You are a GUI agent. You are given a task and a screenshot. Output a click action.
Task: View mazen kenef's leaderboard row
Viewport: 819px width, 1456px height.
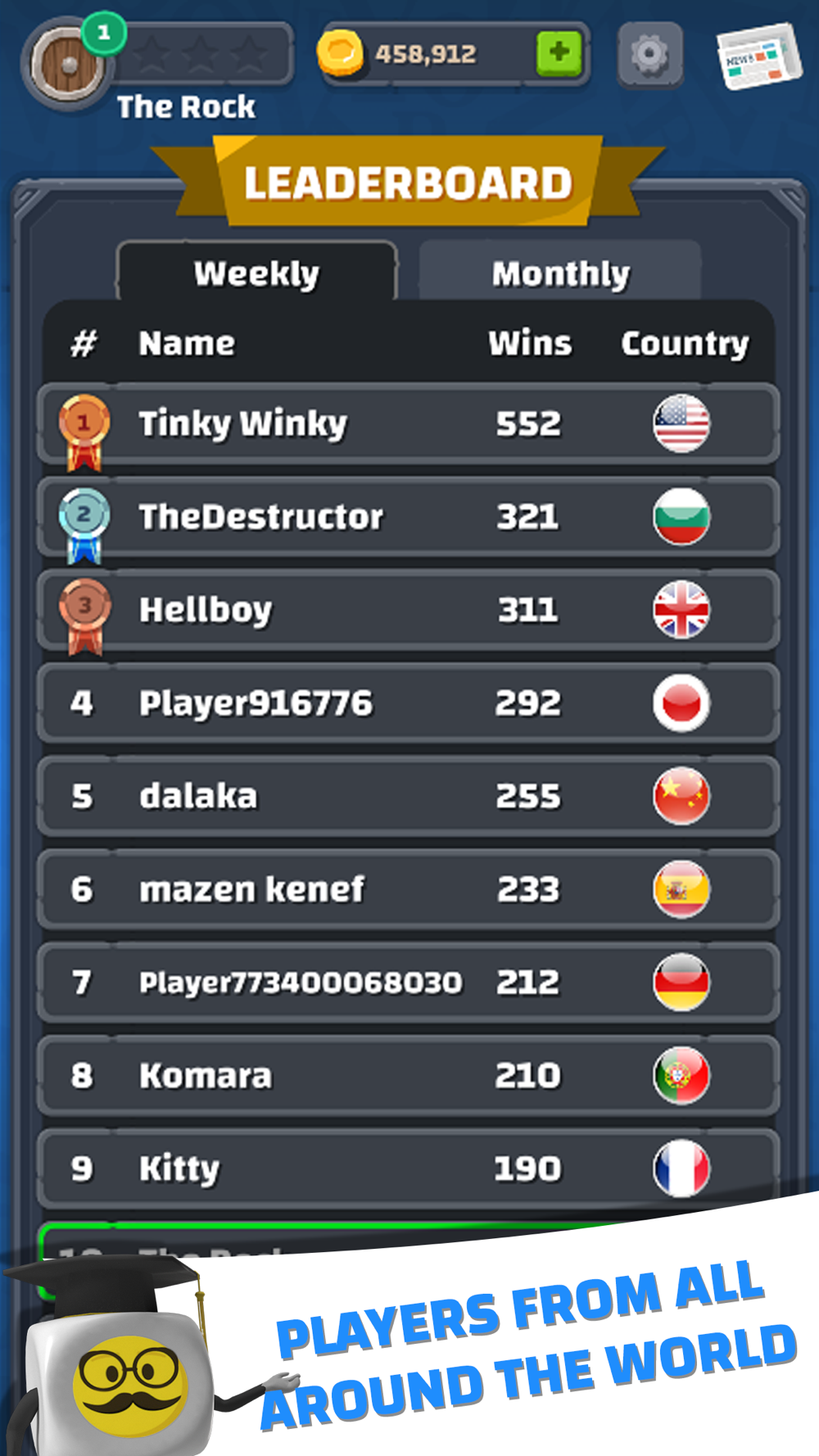408,889
